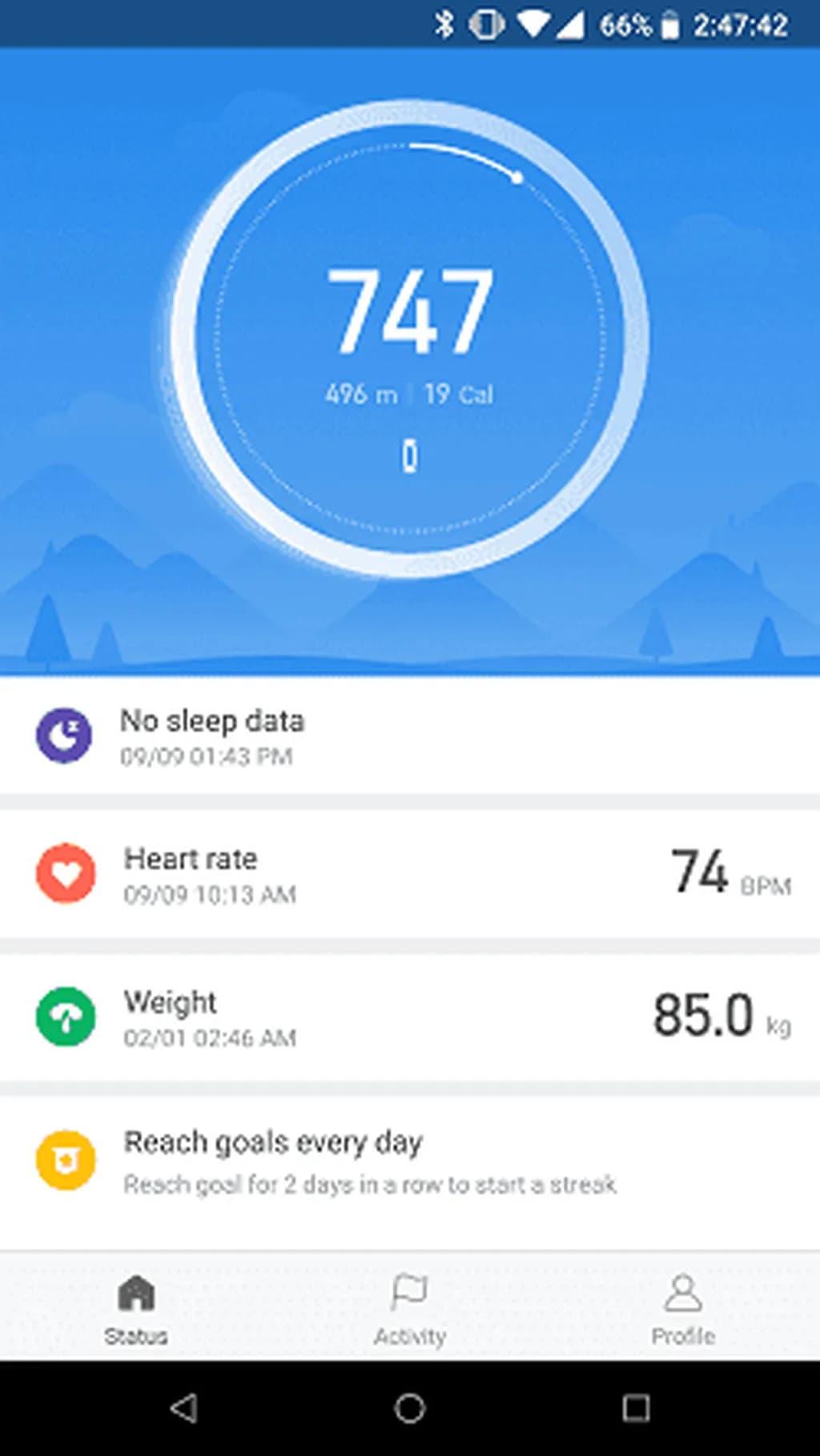
Task: Open the 747 steps circle details
Action: (x=409, y=336)
